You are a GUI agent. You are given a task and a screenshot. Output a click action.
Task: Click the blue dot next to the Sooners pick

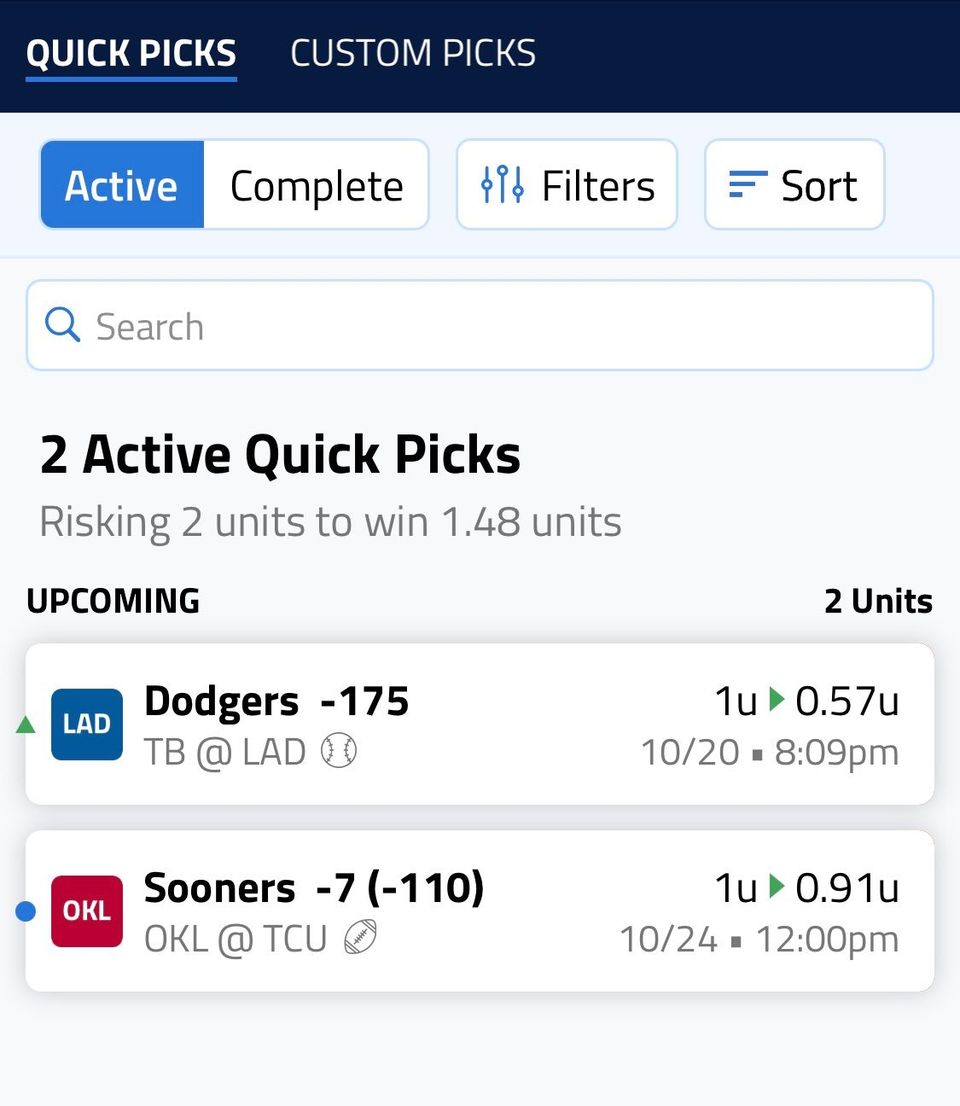point(27,911)
